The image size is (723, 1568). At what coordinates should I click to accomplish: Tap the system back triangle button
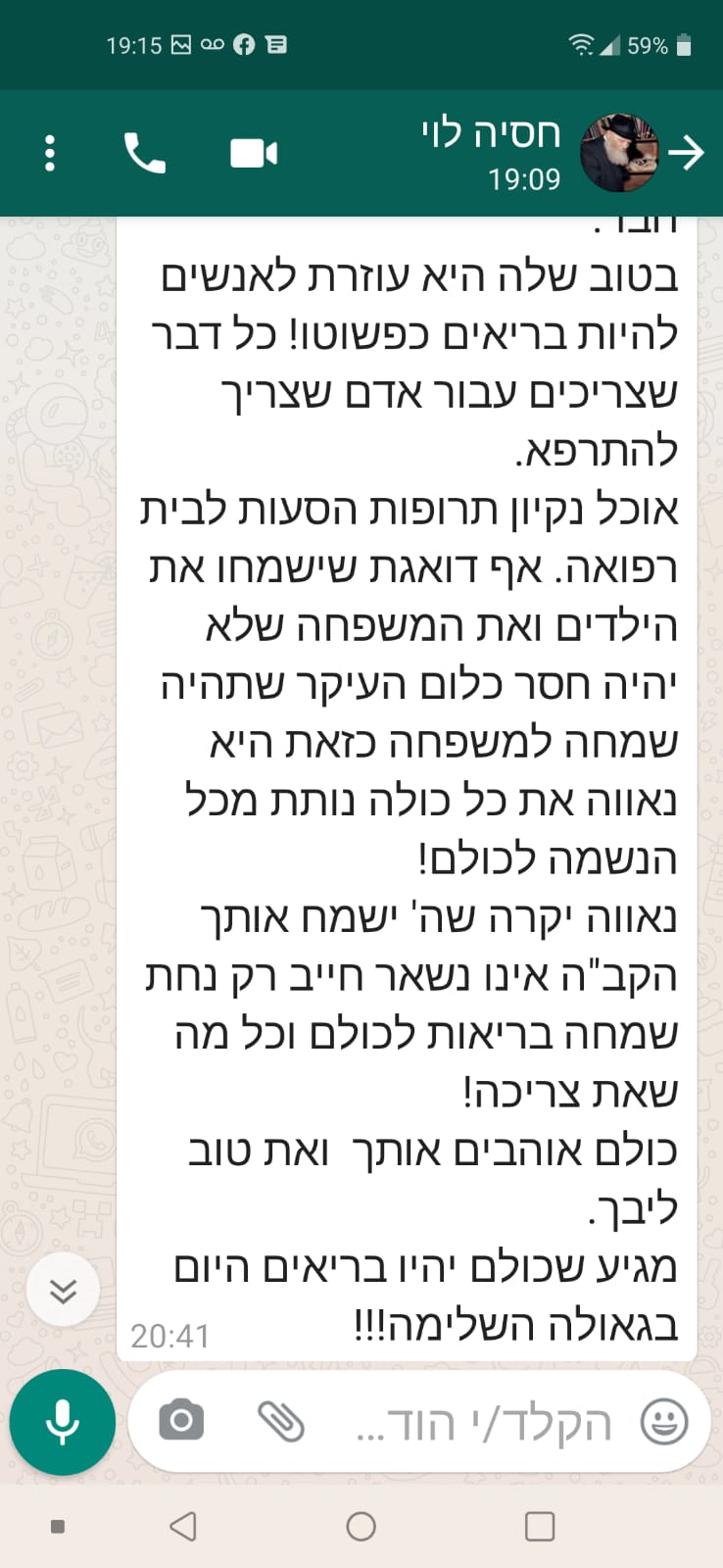click(x=183, y=1526)
